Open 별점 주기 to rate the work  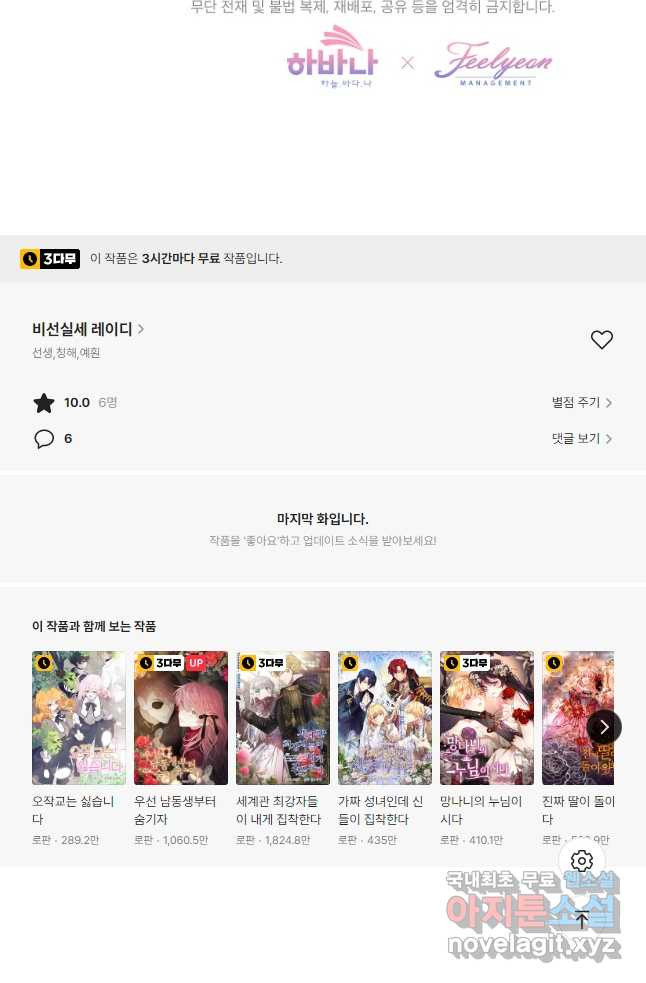(581, 402)
